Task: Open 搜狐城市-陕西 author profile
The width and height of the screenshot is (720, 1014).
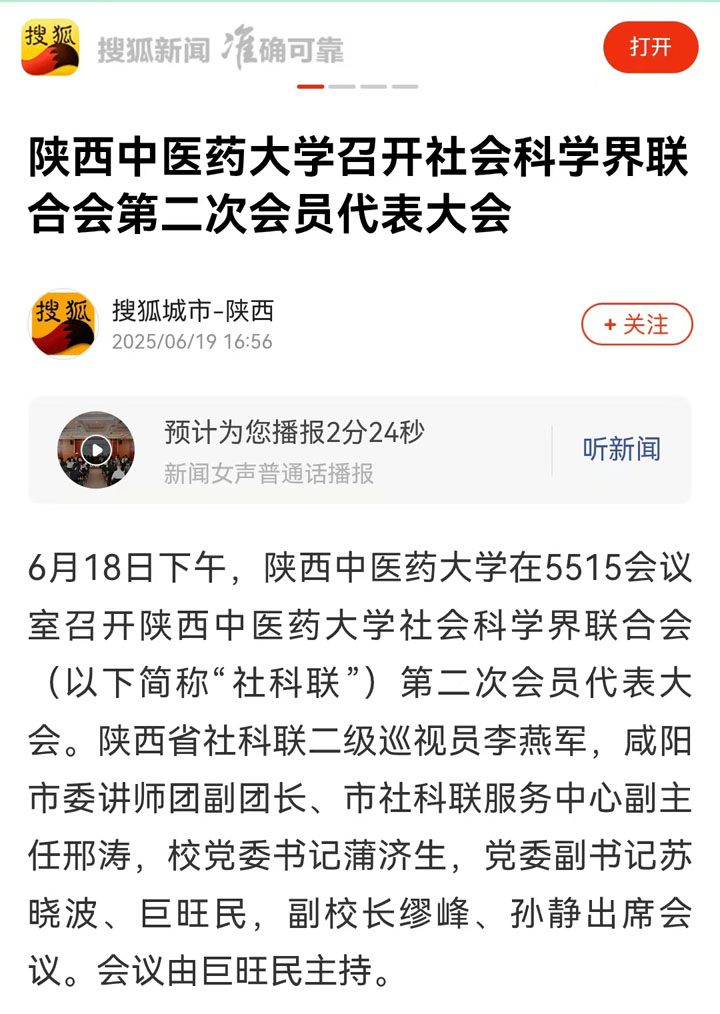Action: click(192, 311)
